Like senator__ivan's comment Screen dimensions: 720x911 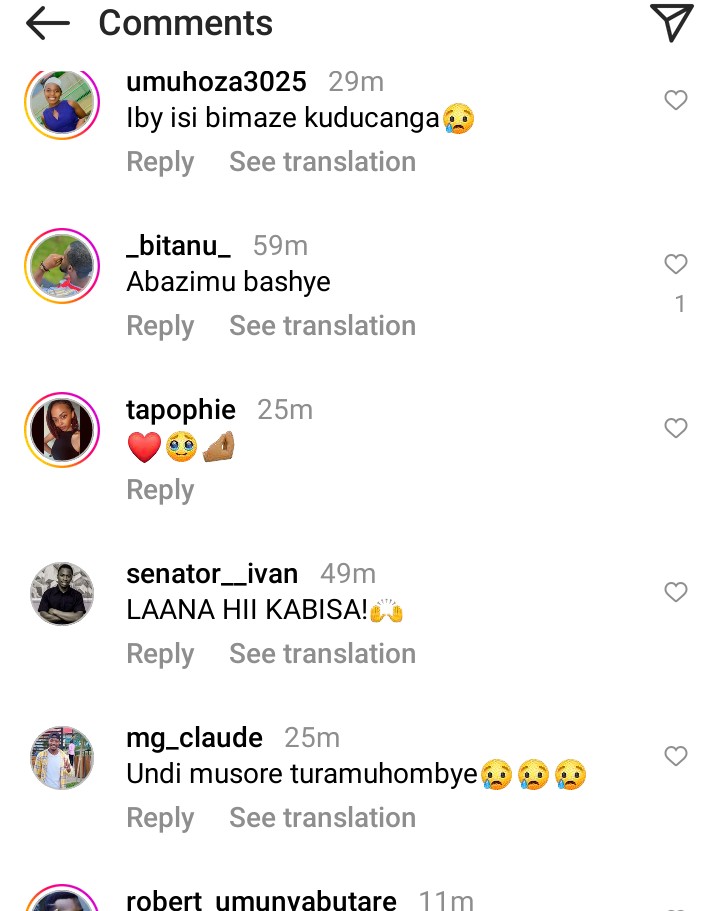click(676, 592)
